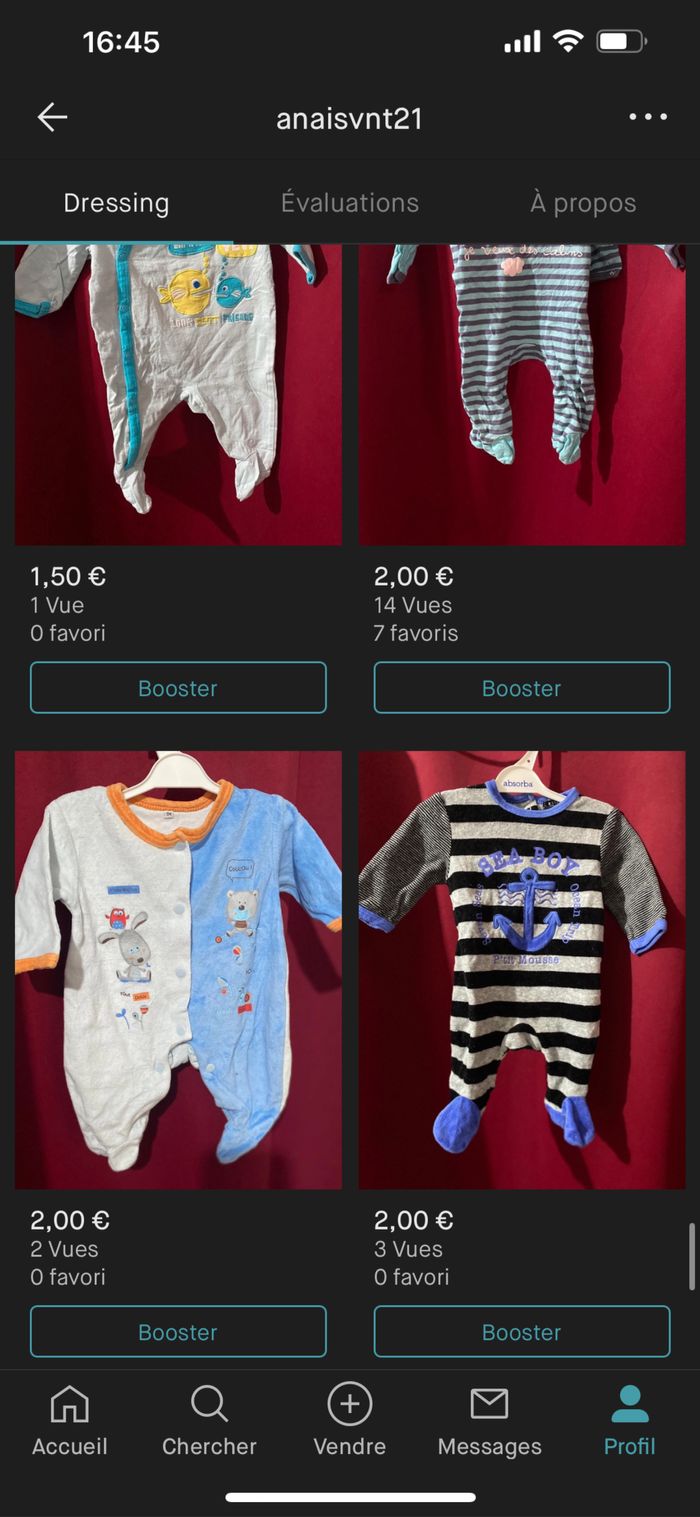Open the Chercher search tab

tap(209, 1421)
